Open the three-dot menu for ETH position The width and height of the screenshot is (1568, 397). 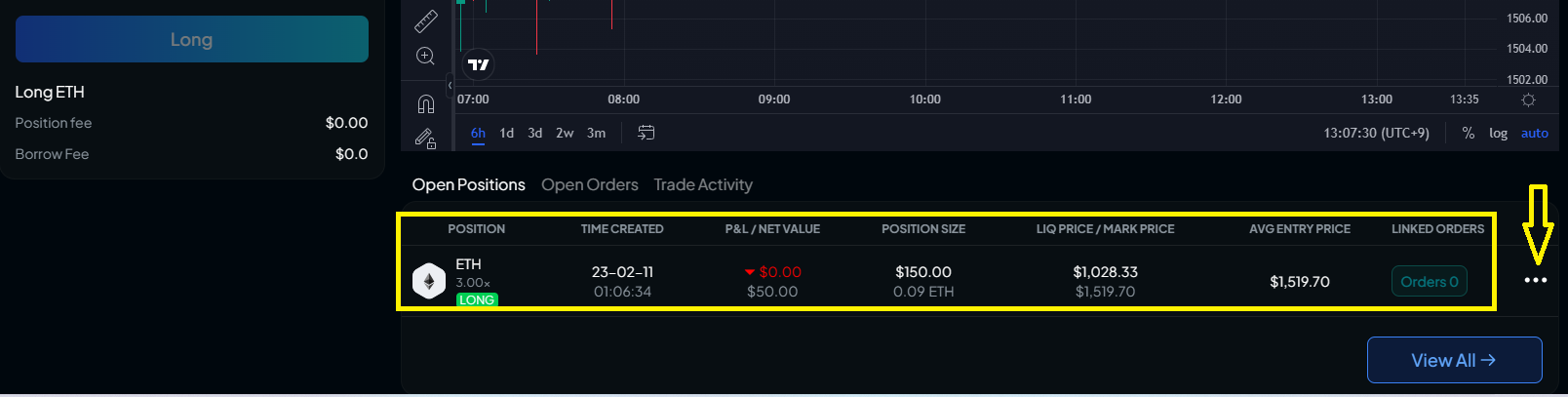tap(1536, 280)
